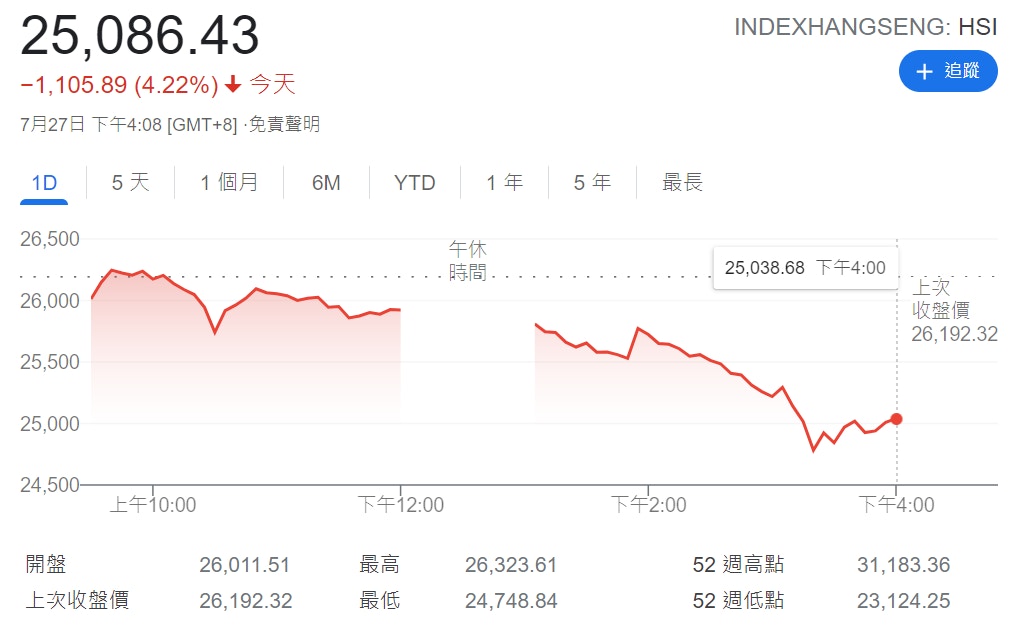Switch chart to 1 年 range

(x=504, y=183)
